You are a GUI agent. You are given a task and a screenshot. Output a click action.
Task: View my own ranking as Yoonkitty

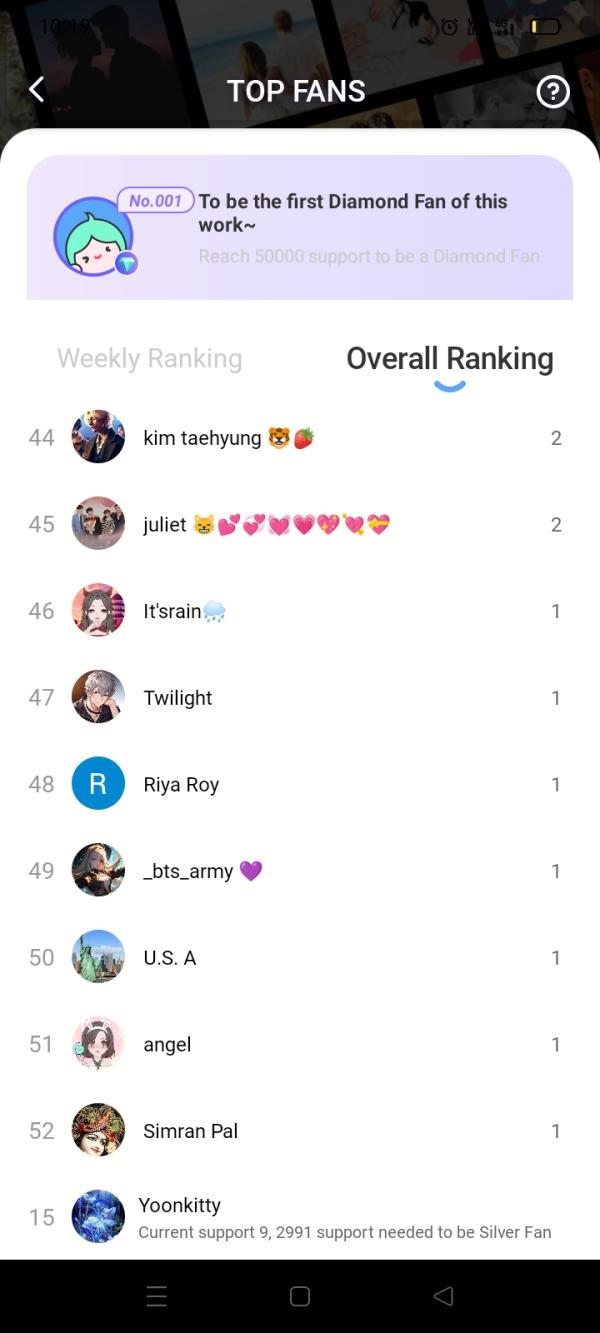[300, 1217]
